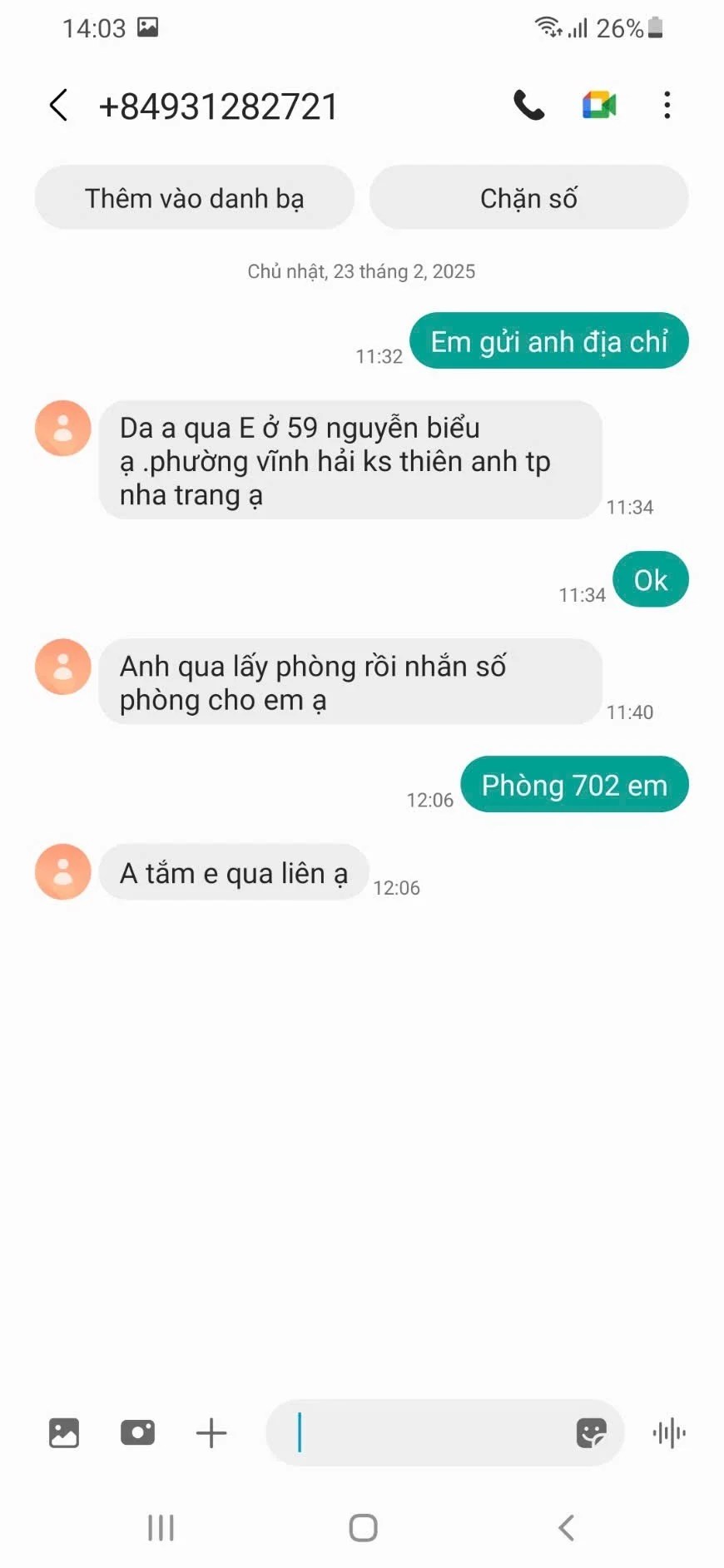The height and width of the screenshot is (1568, 724).
Task: Open the three-dot overflow menu
Action: 667,106
